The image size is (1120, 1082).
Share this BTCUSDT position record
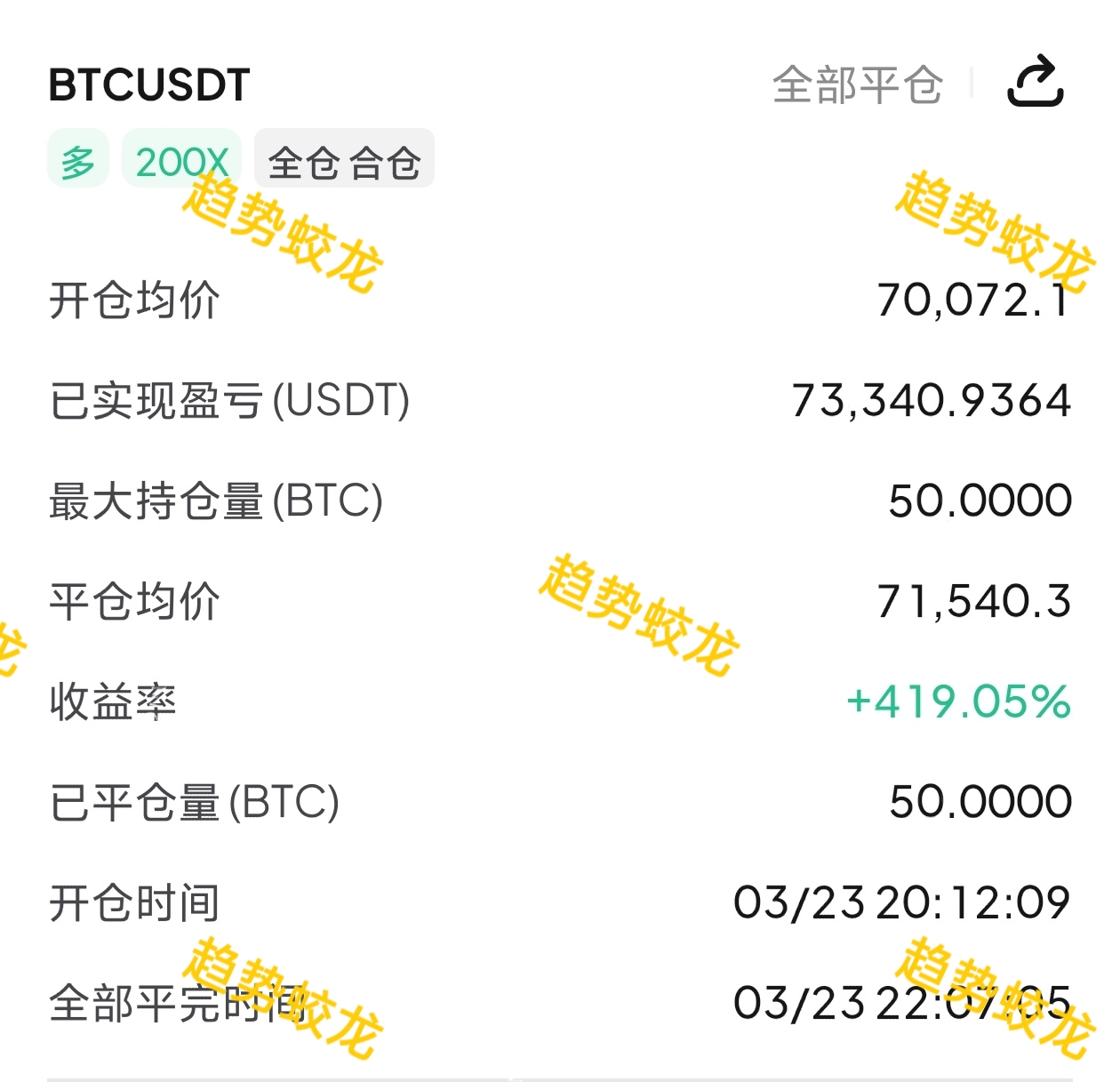coord(1035,83)
